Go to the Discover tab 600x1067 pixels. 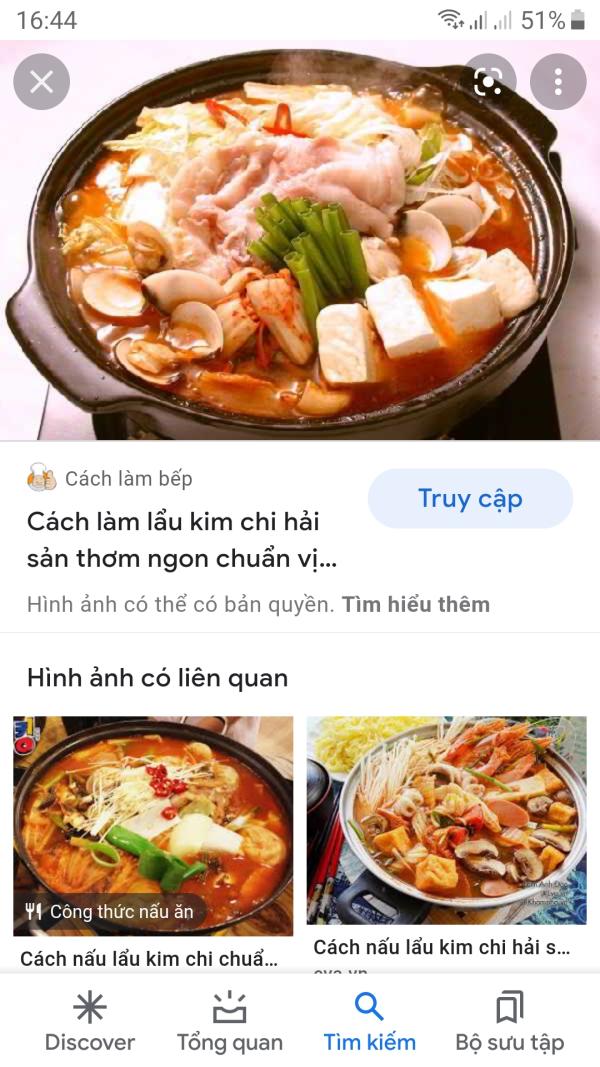coord(90,1021)
